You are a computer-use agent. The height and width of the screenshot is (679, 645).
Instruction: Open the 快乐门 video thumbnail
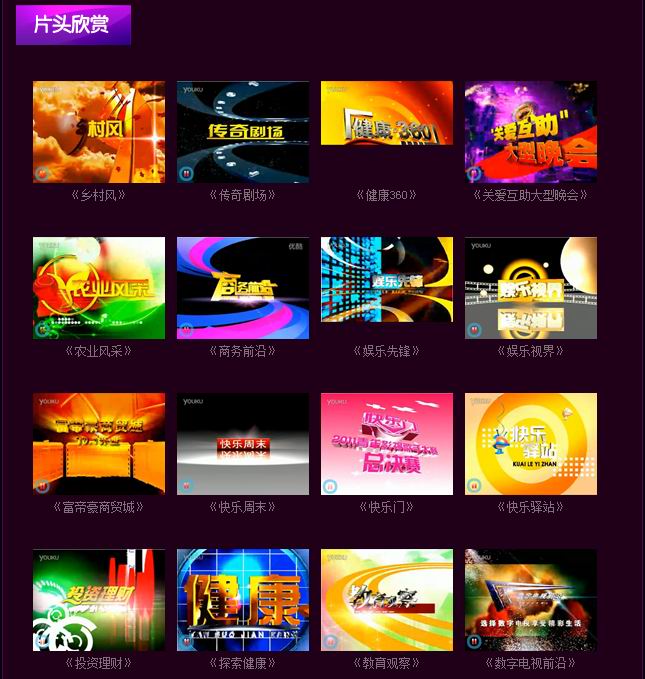[387, 444]
